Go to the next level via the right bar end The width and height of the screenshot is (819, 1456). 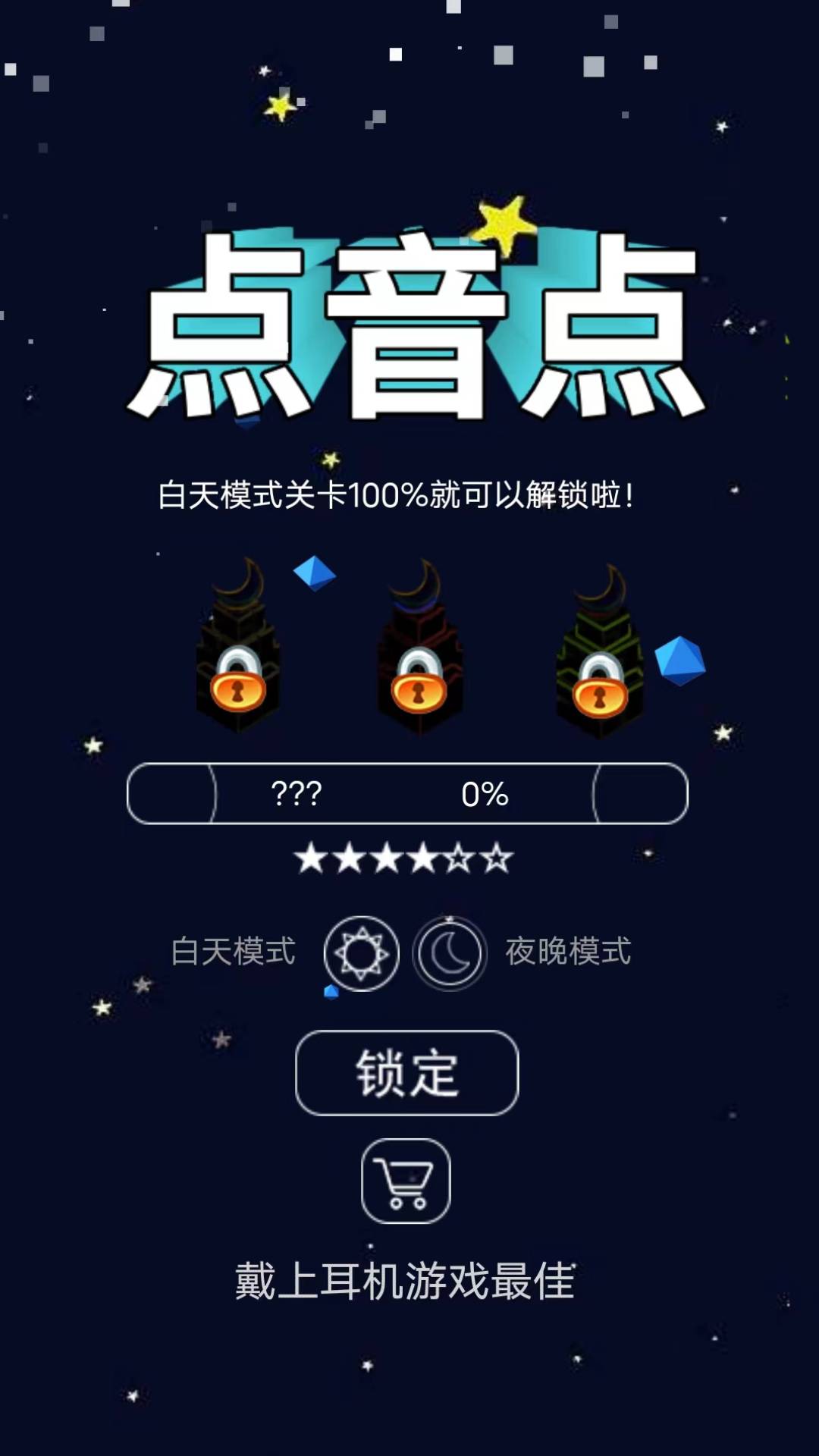[x=641, y=793]
